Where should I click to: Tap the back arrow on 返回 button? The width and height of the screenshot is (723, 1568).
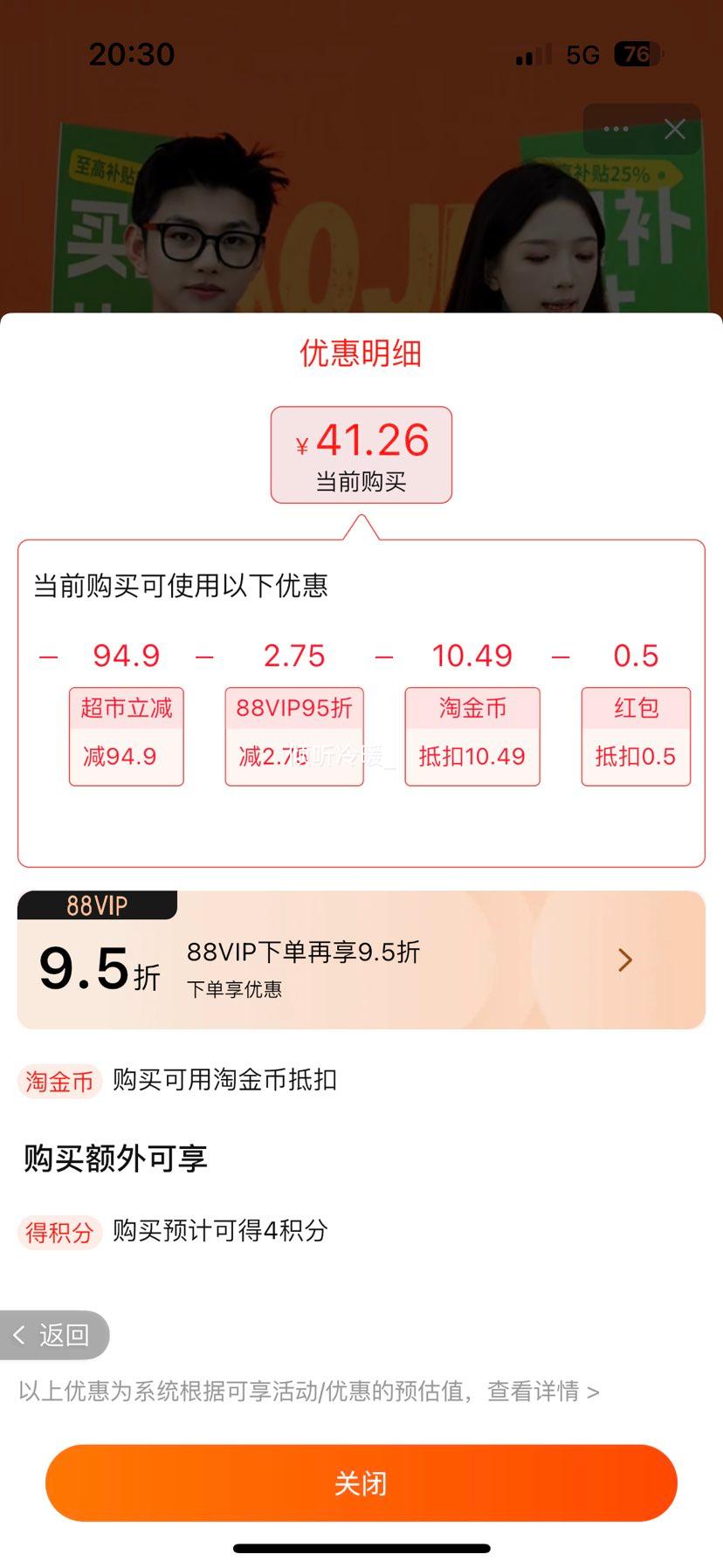19,1336
